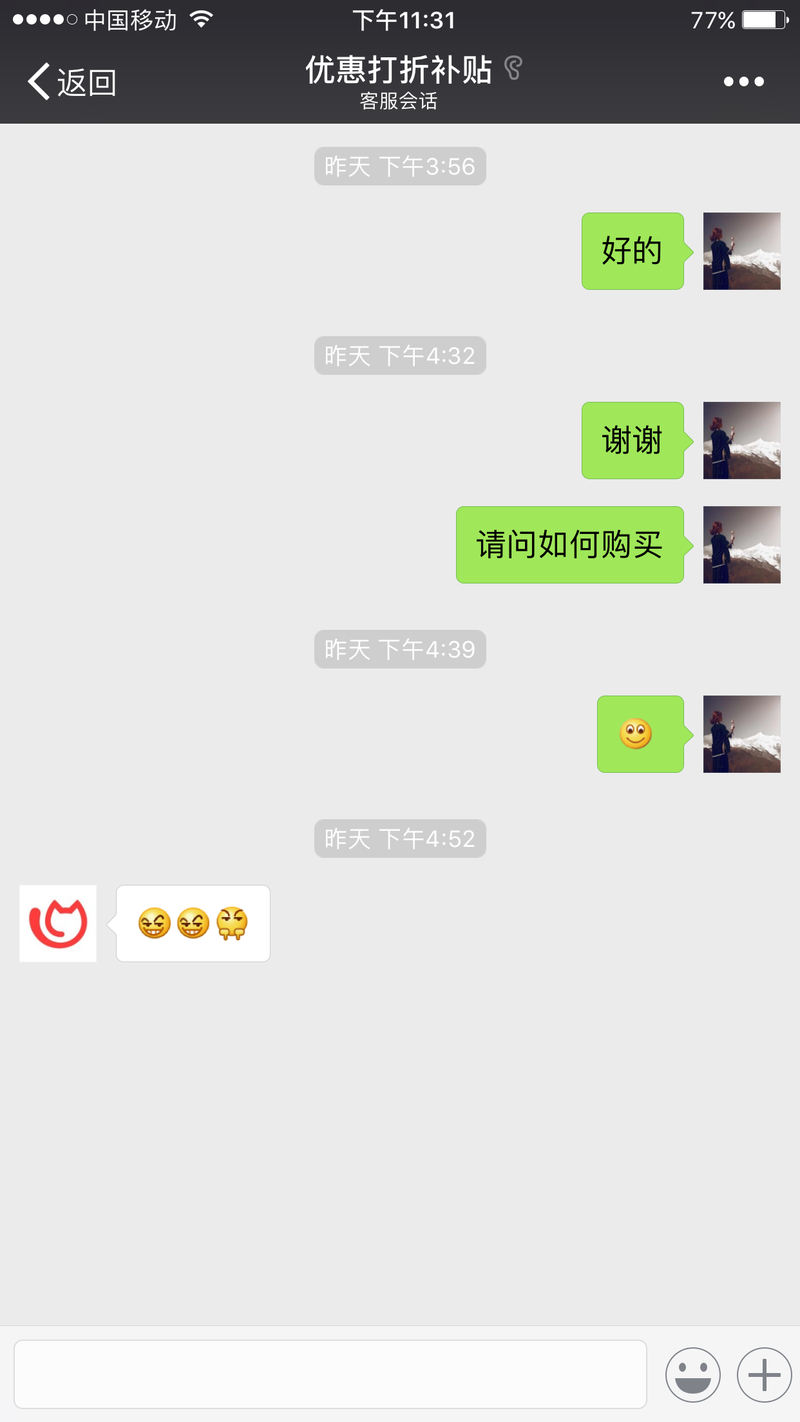Go back via the 返回 button
This screenshot has height=1422, width=800.
(x=72, y=82)
